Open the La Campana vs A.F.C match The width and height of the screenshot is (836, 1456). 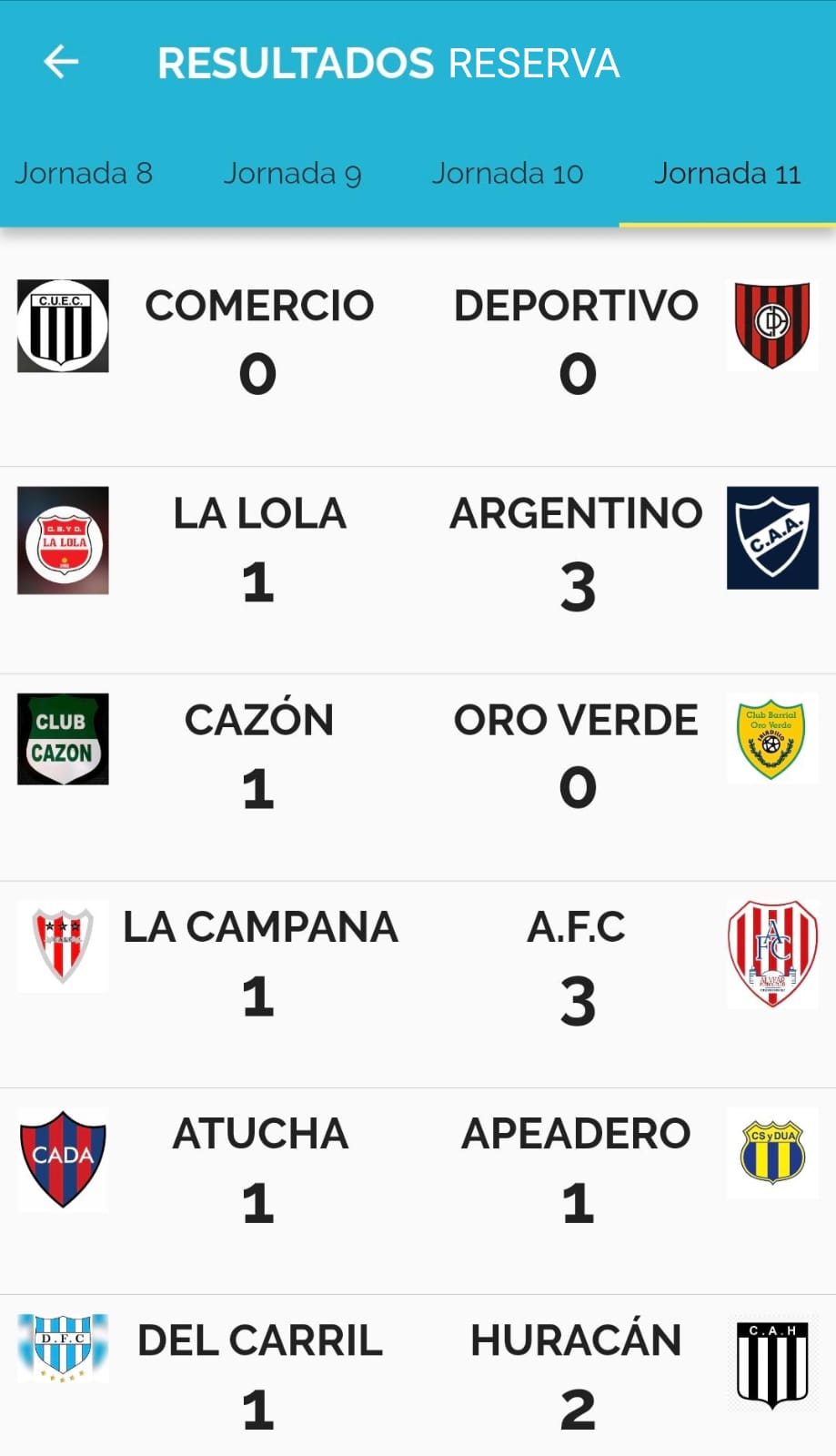(418, 984)
